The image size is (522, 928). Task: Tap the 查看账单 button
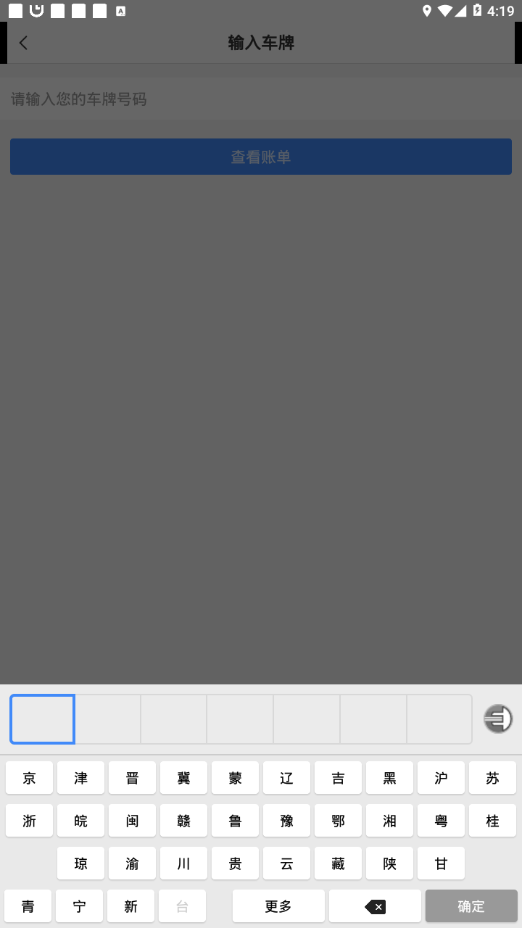click(x=261, y=157)
